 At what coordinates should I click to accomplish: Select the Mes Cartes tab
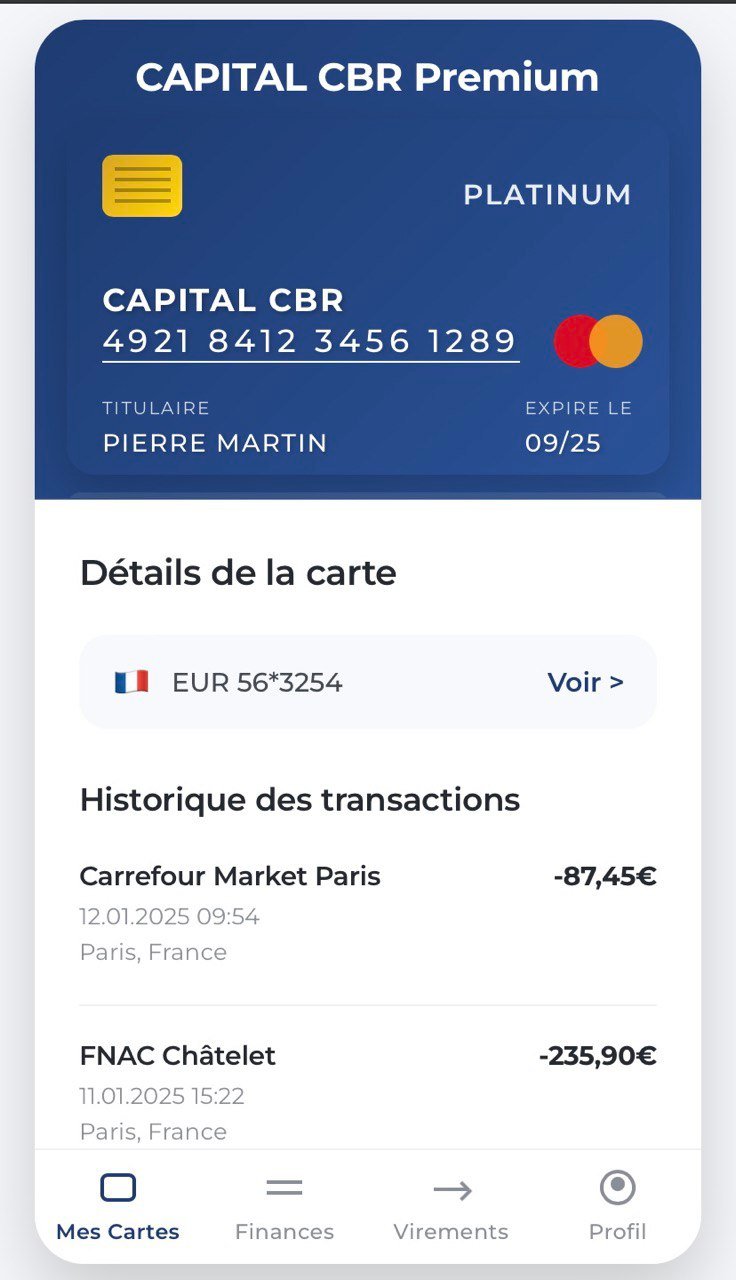tap(118, 1207)
